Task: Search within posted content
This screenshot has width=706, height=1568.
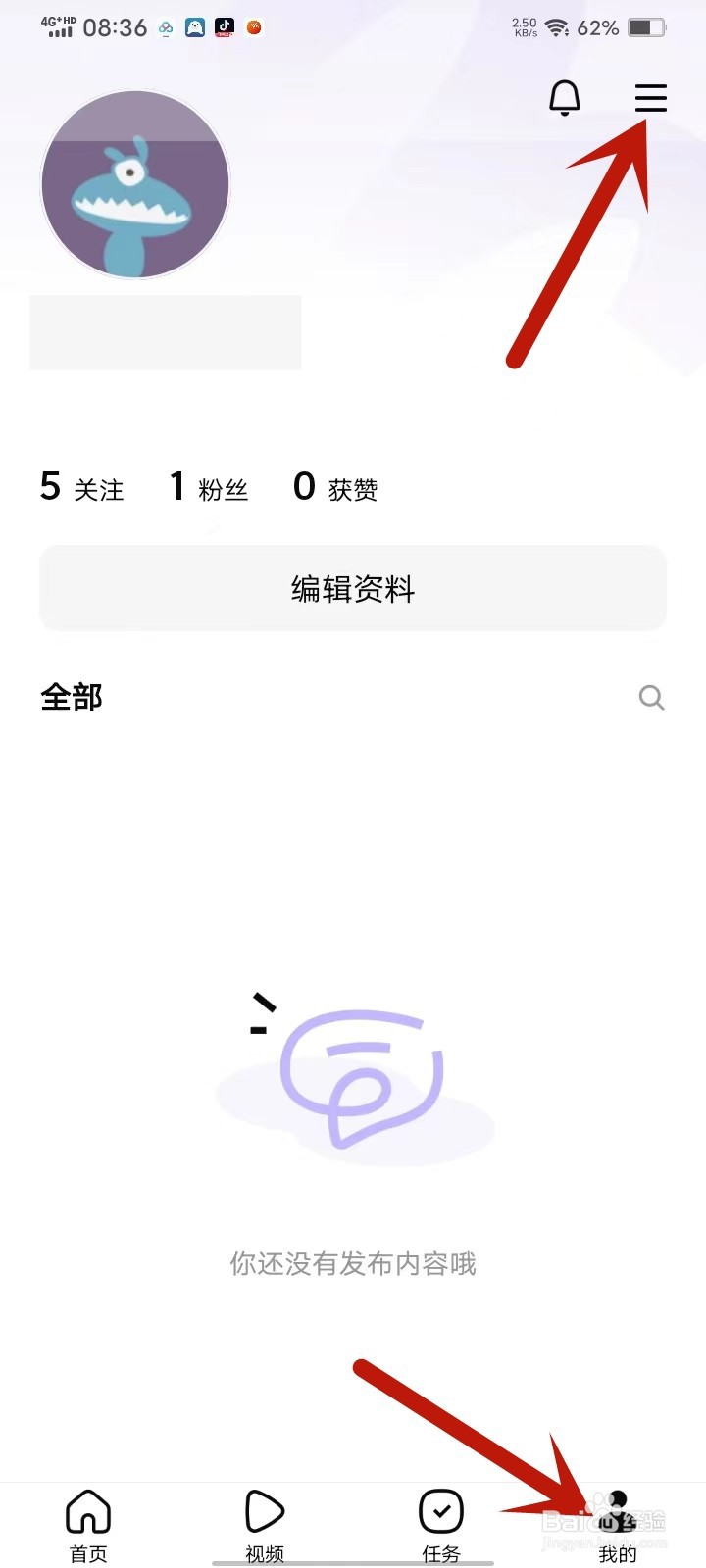Action: [651, 698]
